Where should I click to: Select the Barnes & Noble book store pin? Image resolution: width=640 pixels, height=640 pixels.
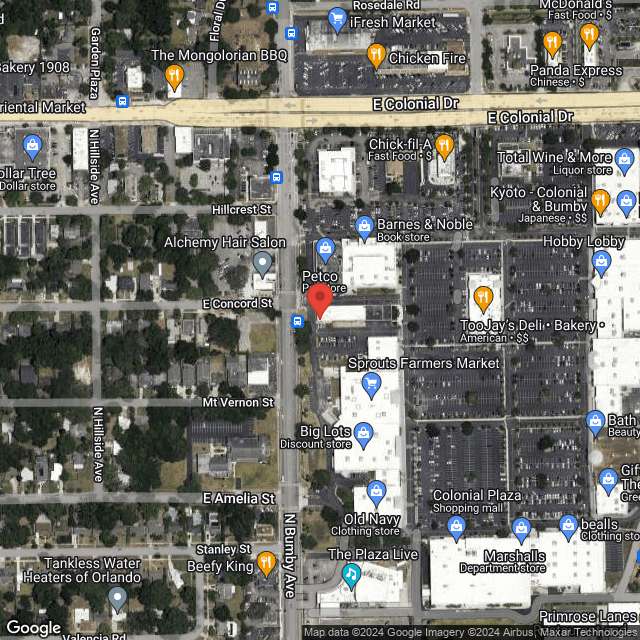click(365, 227)
